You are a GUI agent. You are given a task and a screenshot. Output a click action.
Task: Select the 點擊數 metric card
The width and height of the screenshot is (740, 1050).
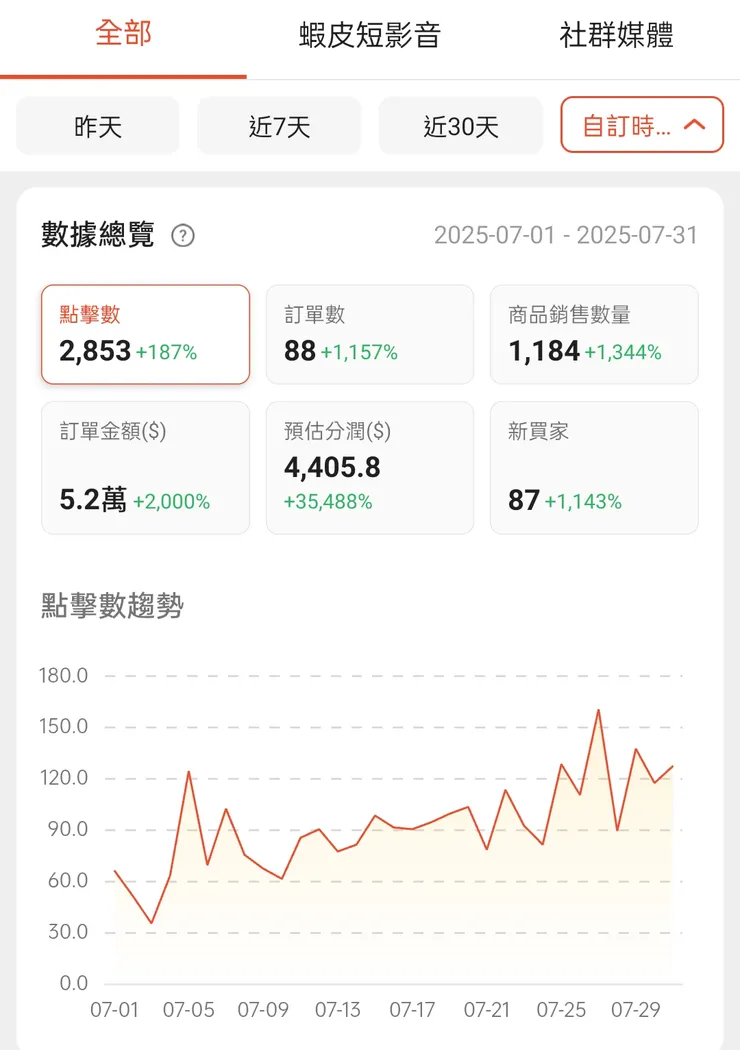pyautogui.click(x=145, y=333)
